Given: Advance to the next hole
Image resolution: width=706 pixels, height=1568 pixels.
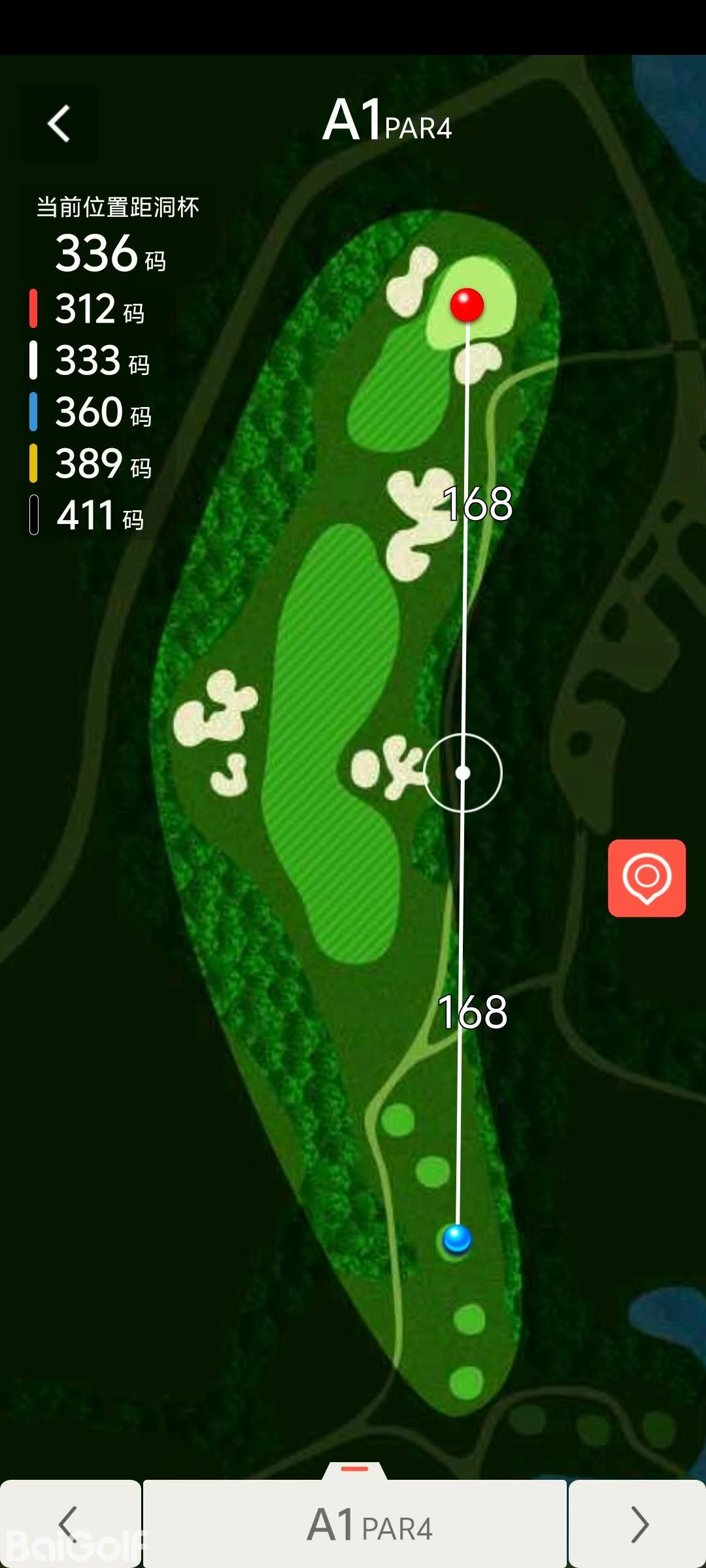Looking at the screenshot, I should (638, 1524).
